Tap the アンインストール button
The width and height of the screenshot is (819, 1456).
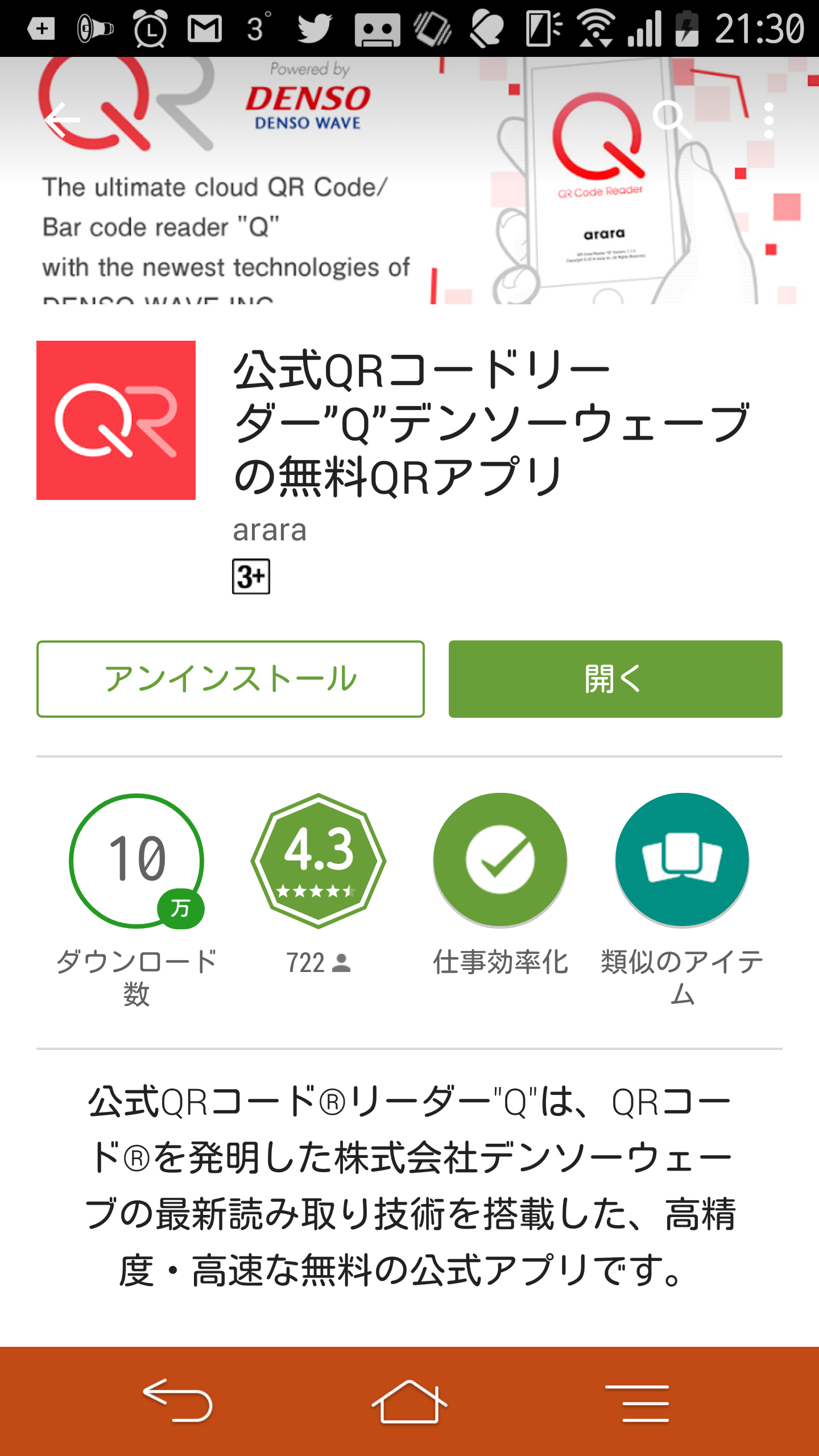[x=230, y=679]
